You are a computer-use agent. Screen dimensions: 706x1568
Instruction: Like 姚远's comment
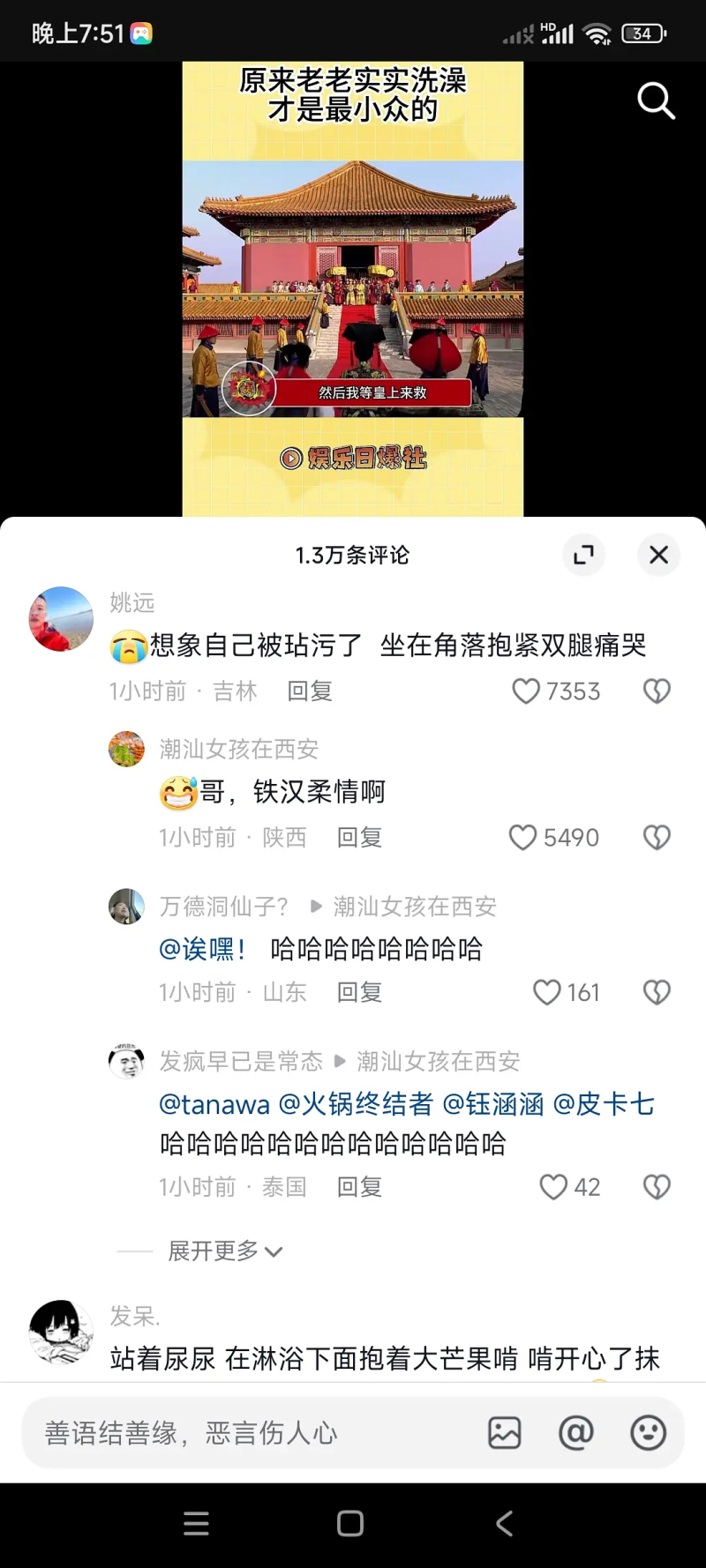pyautogui.click(x=526, y=691)
